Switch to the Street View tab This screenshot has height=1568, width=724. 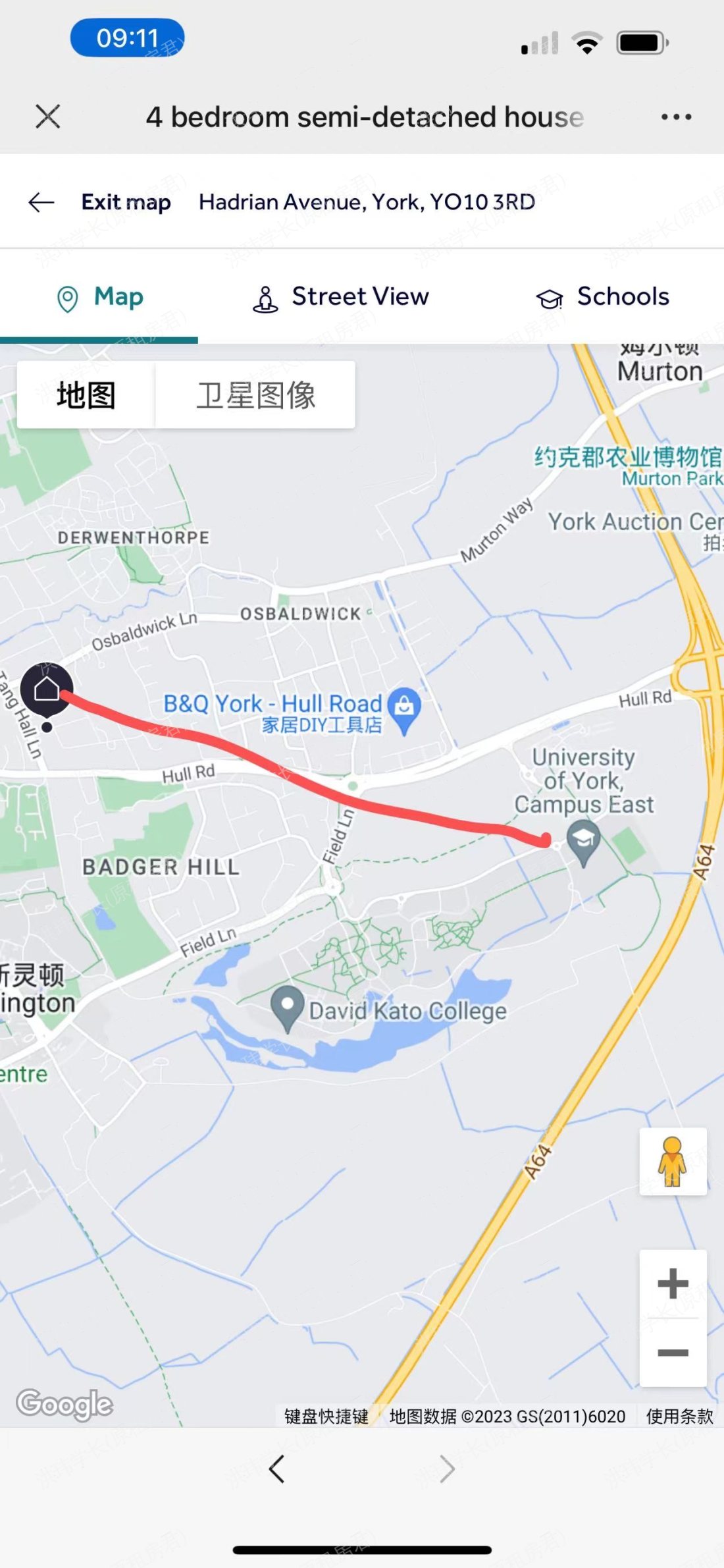341,297
